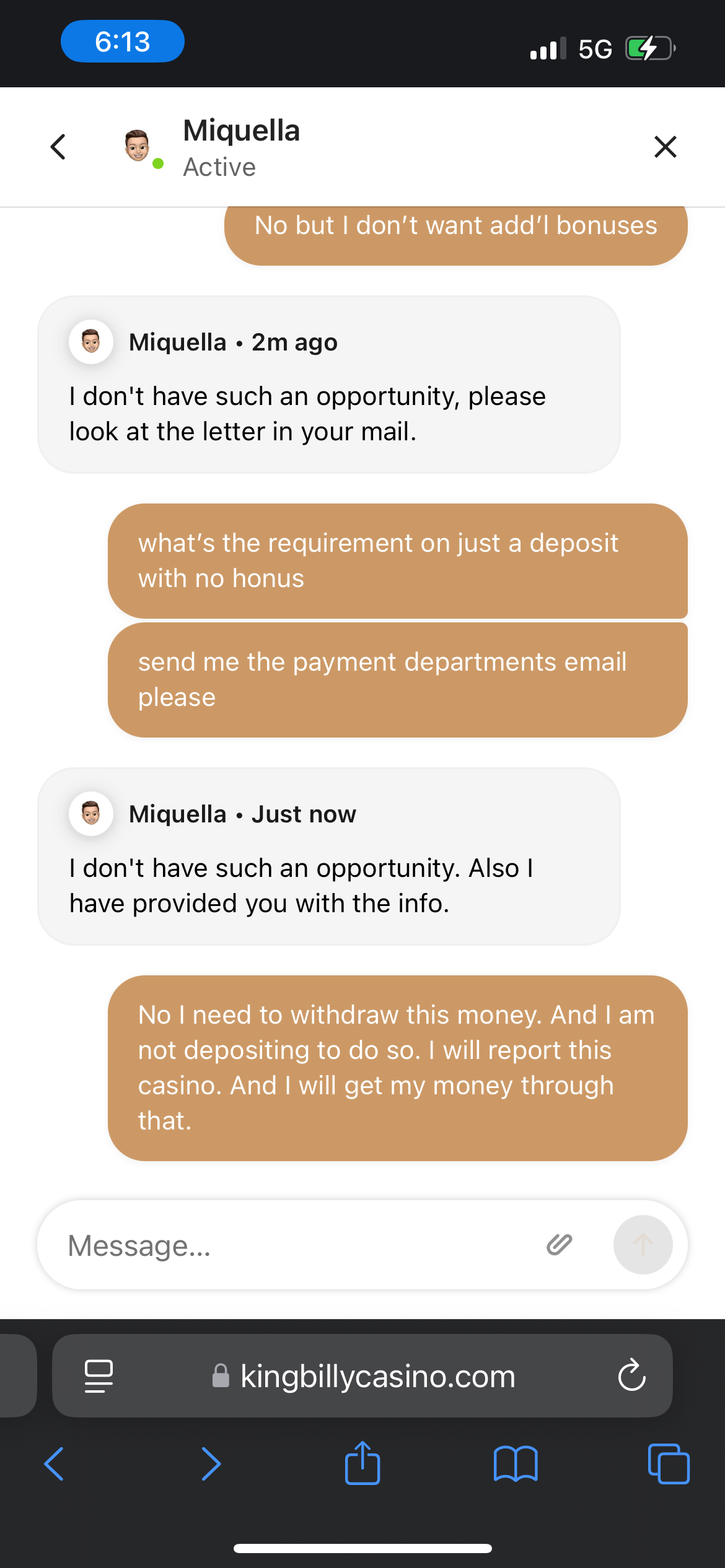Go back from Miquella chat
The height and width of the screenshot is (1568, 725).
58,147
